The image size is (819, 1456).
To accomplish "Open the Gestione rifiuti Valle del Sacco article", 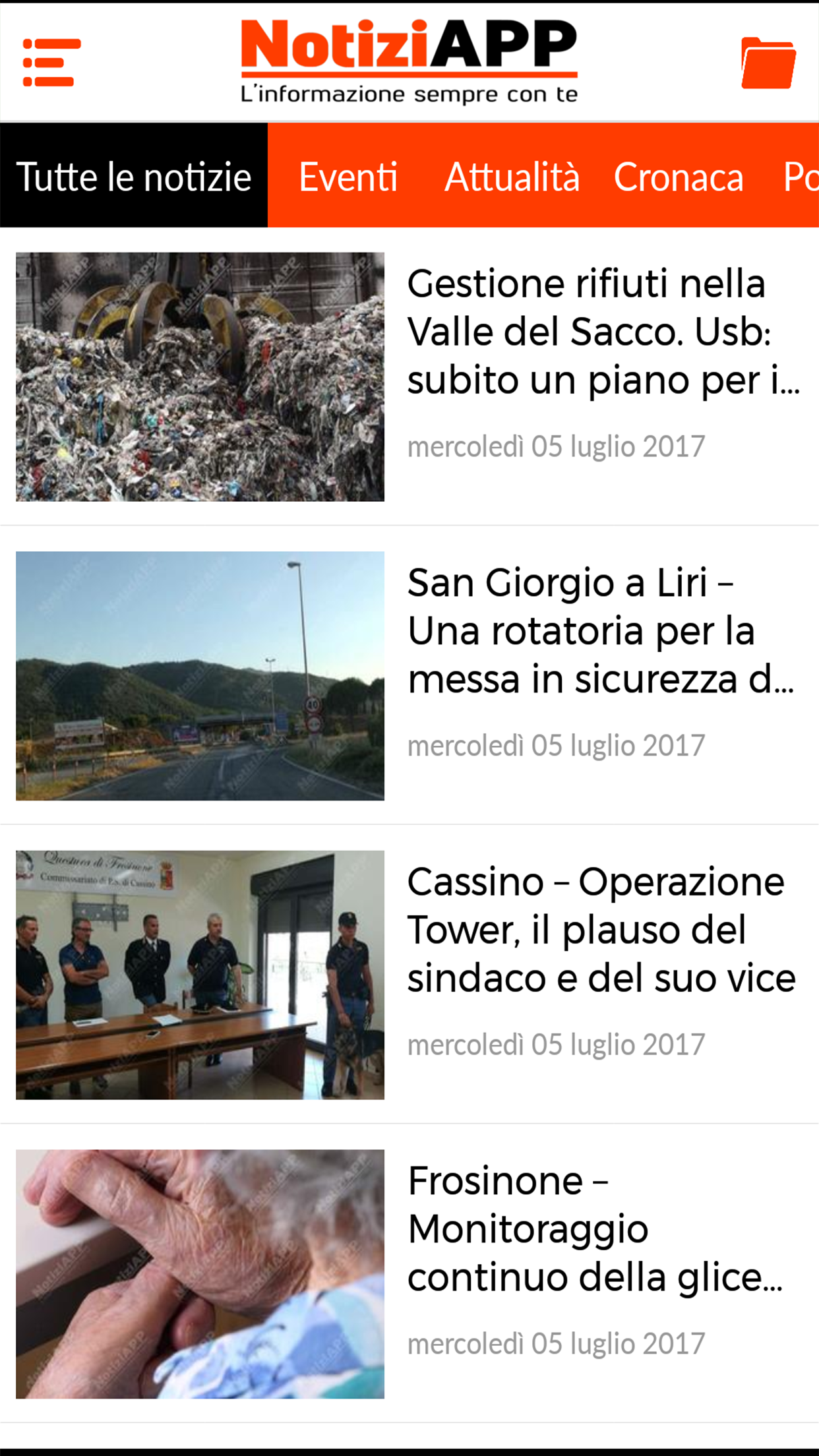I will tap(603, 332).
